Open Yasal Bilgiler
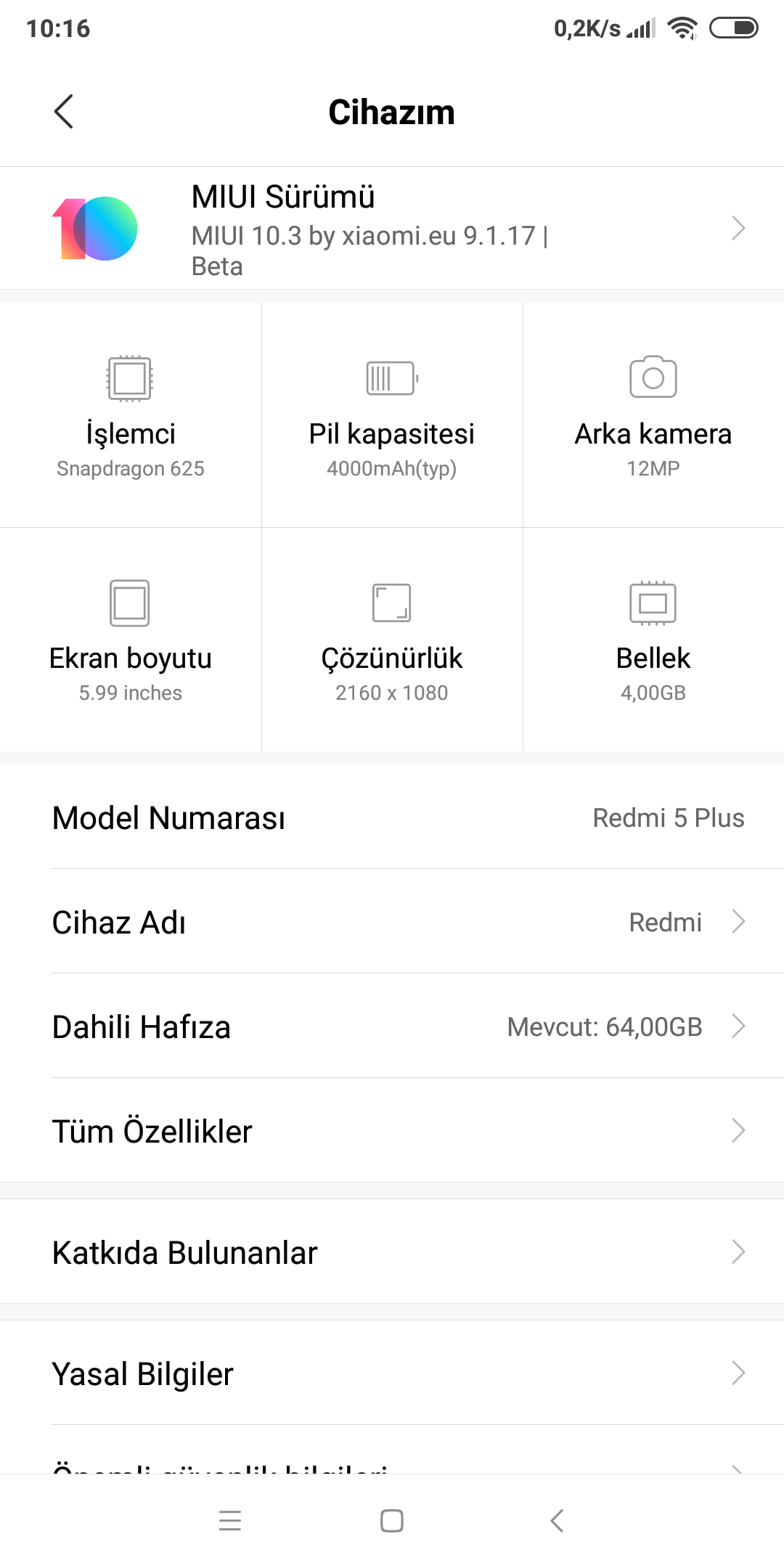This screenshot has width=784, height=1568. 392,1373
